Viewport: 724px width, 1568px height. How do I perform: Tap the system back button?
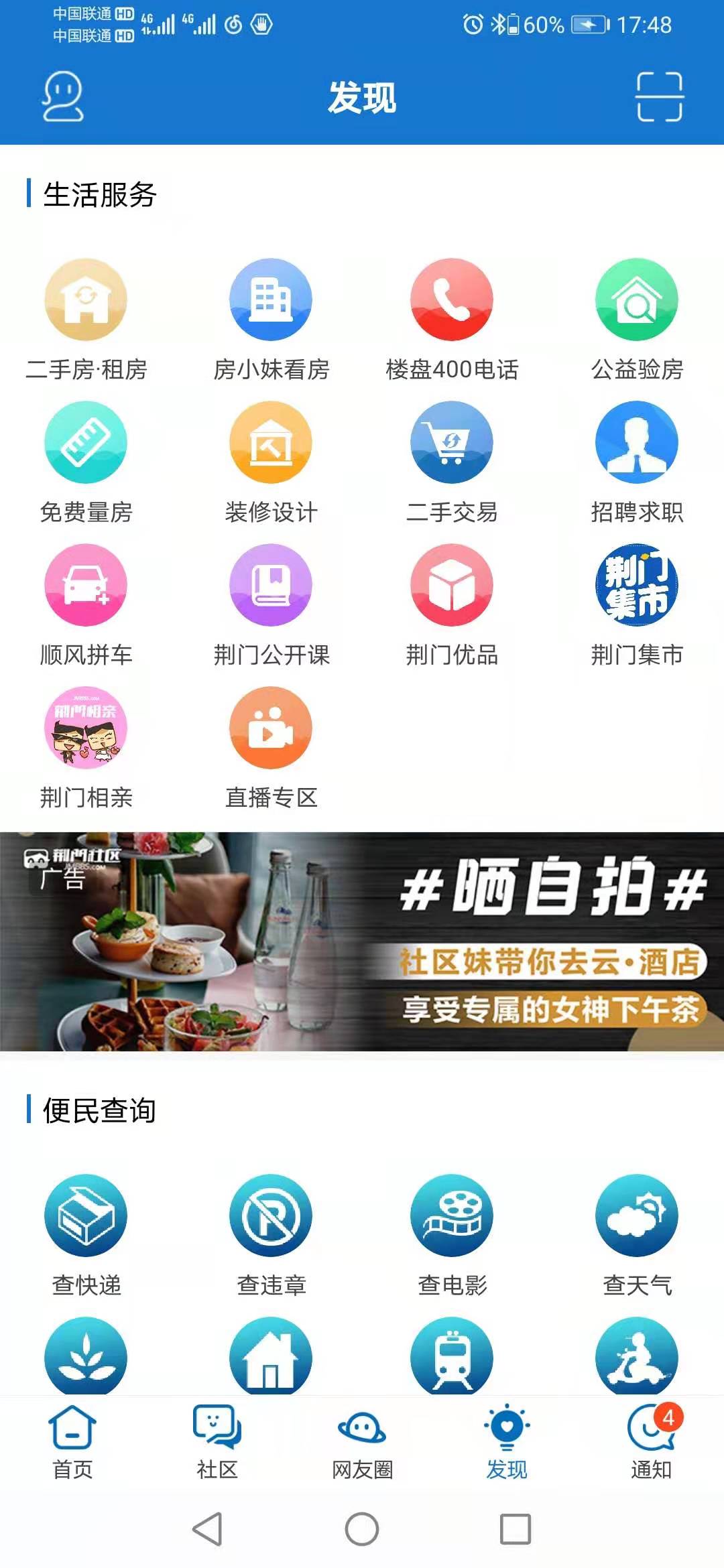(207, 1529)
